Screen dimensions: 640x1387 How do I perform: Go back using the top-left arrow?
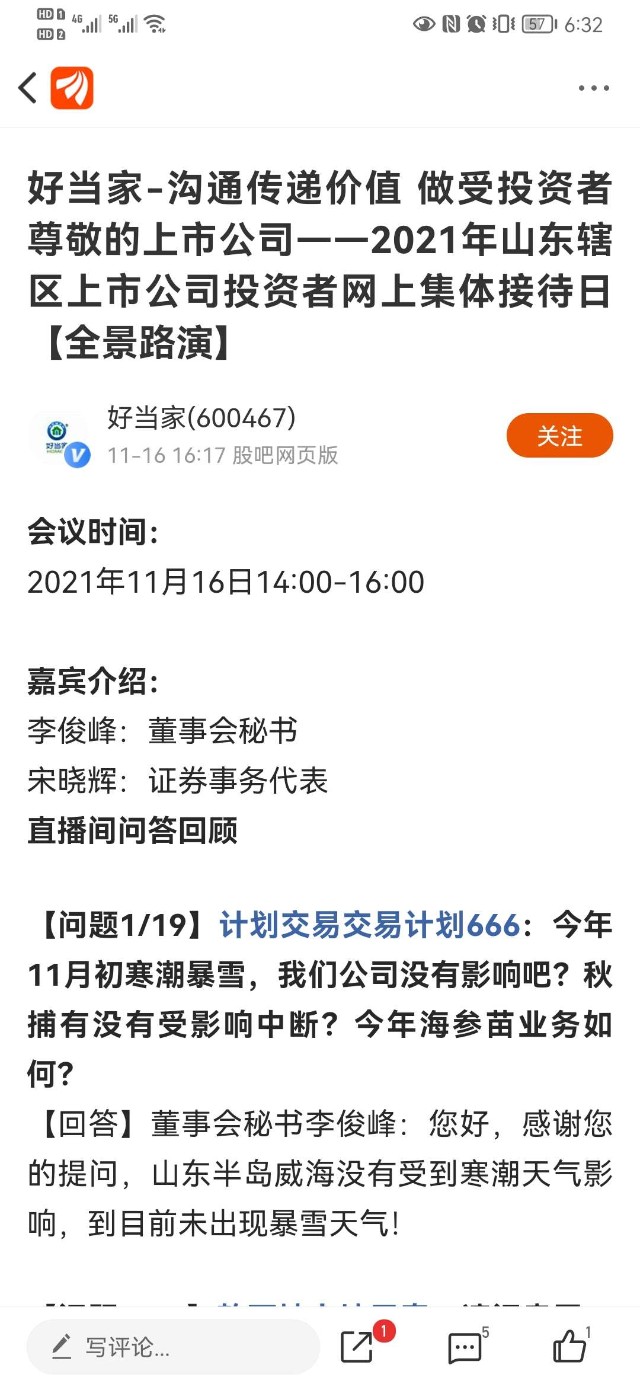27,88
